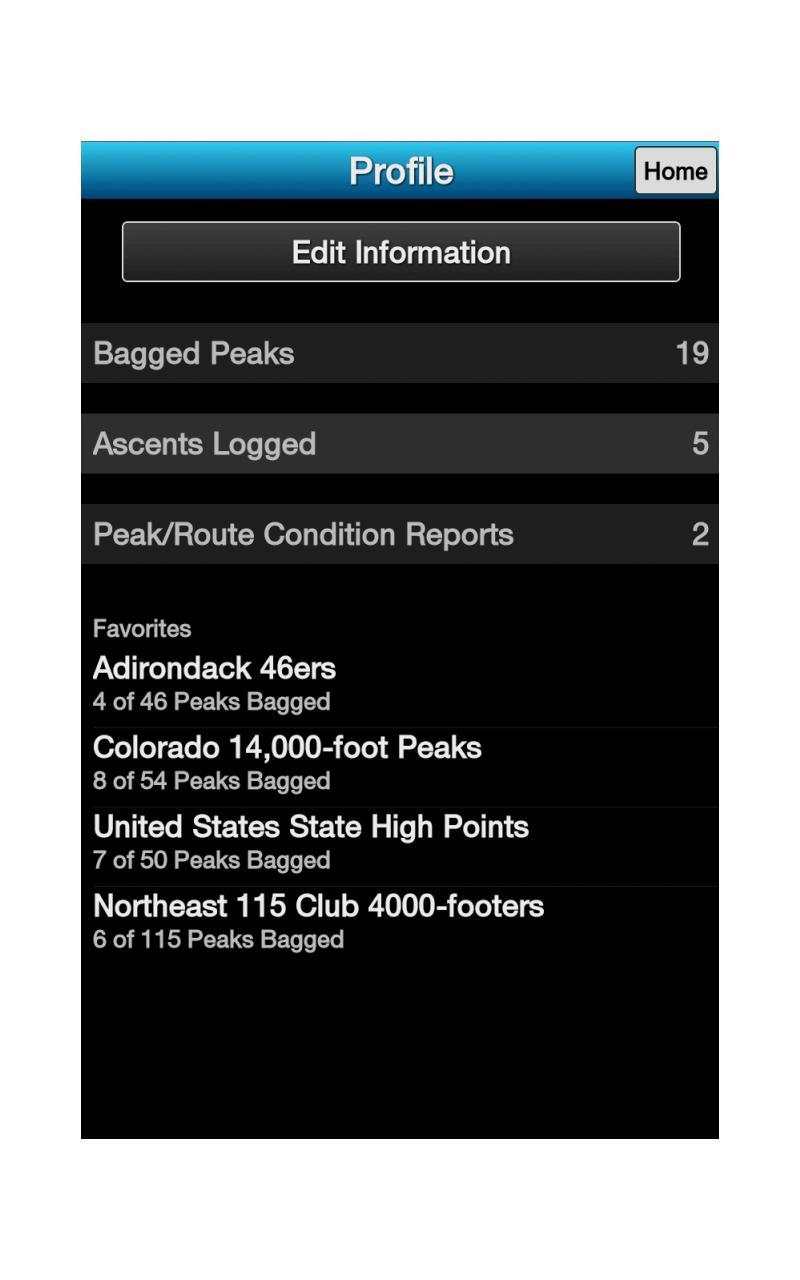
Task: Select the Favorites section header
Action: point(142,628)
